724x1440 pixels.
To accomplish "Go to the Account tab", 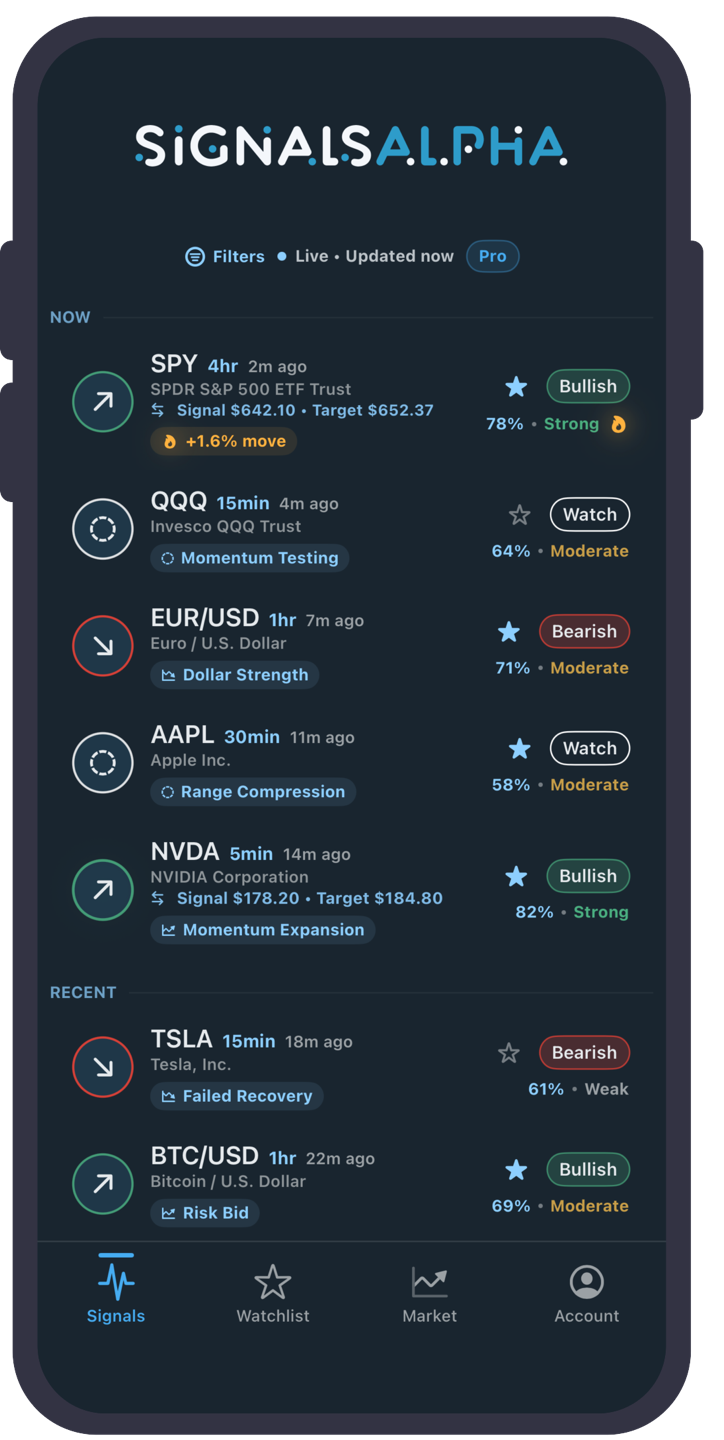I will tap(587, 1293).
